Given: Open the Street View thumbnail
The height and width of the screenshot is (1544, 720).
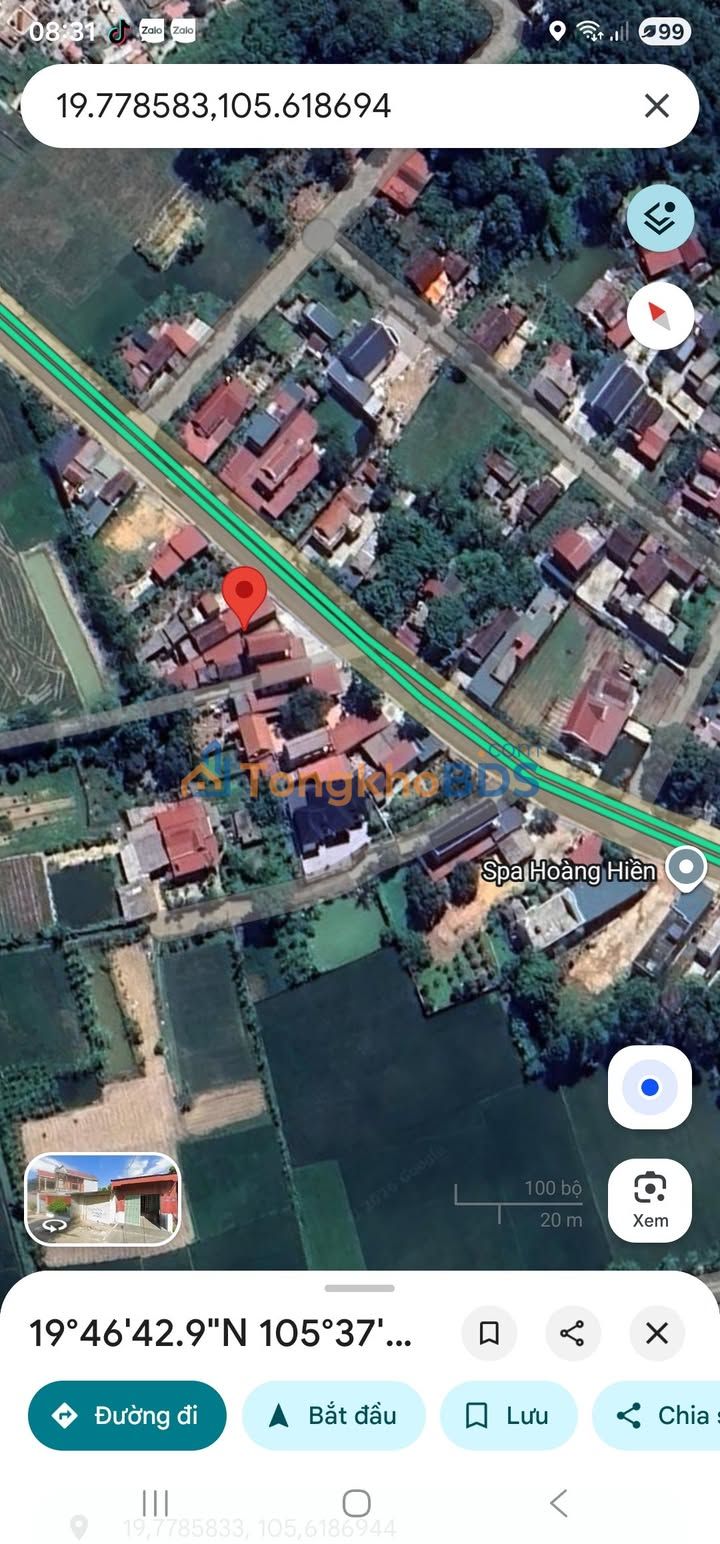Looking at the screenshot, I should tap(103, 1199).
